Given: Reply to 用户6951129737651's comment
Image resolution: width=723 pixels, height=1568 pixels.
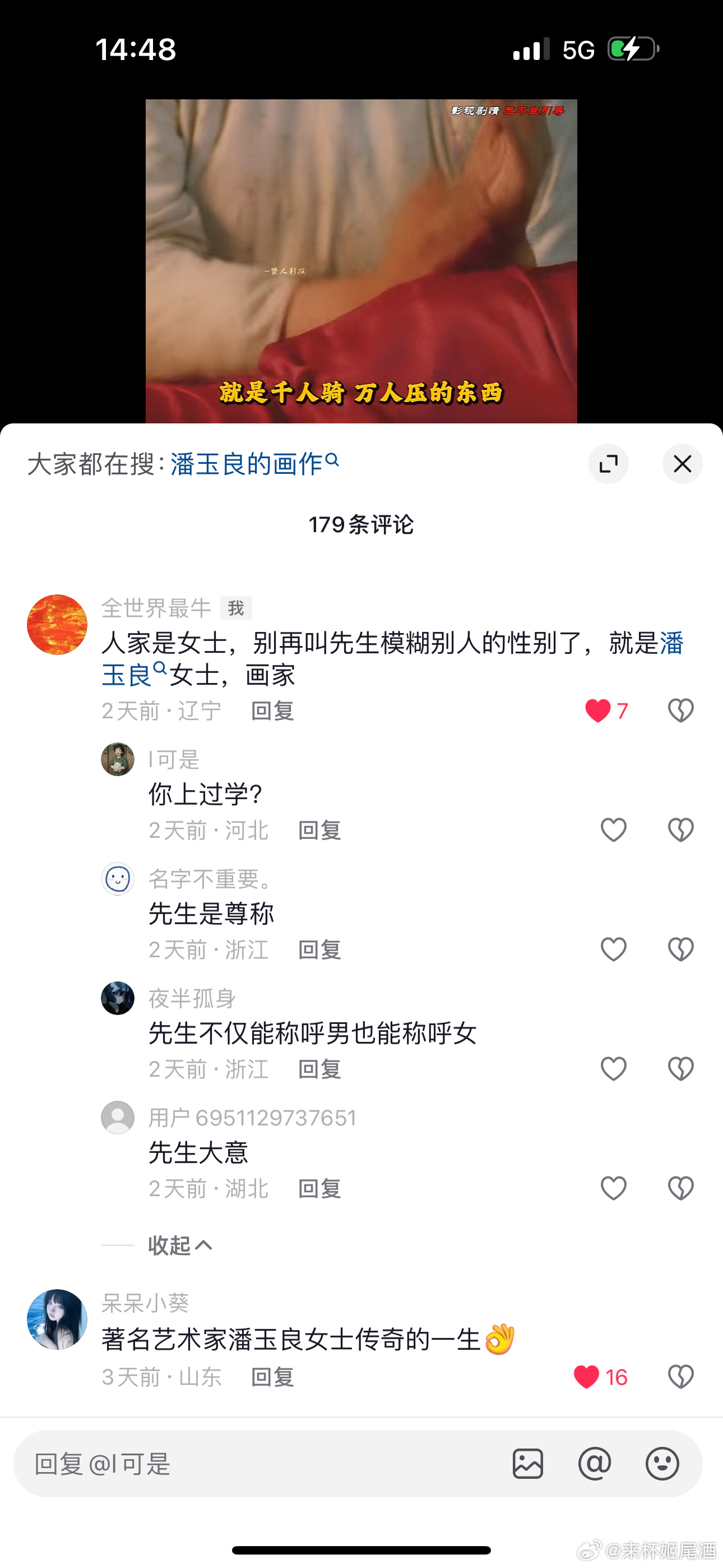Looking at the screenshot, I should (319, 1188).
